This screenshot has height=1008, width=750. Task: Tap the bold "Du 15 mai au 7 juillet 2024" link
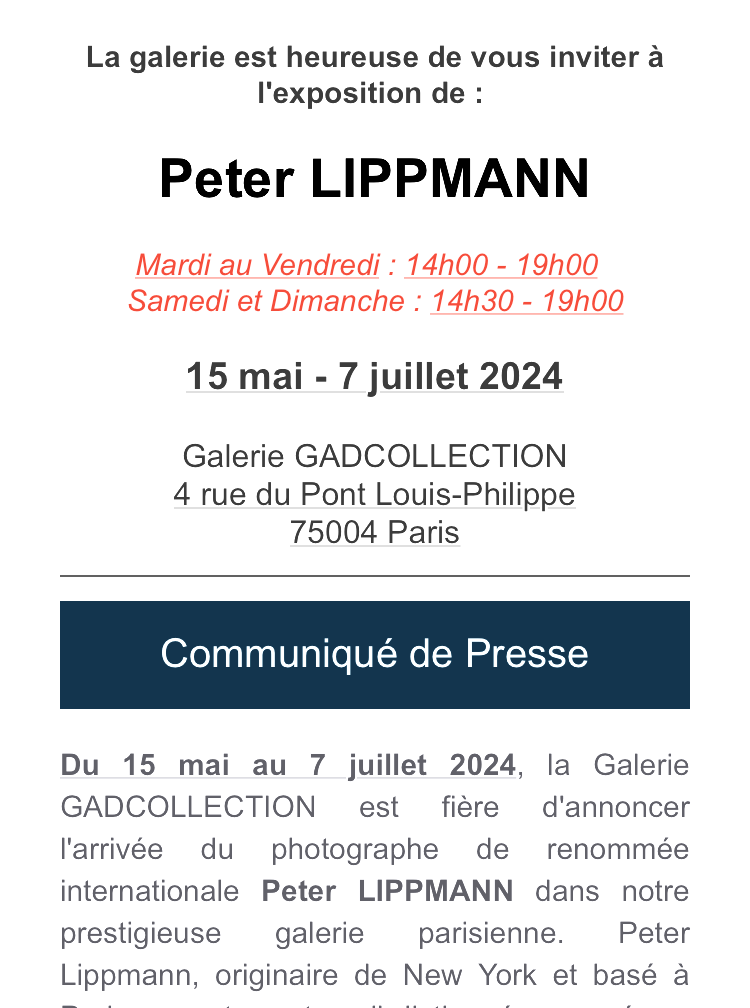(288, 766)
